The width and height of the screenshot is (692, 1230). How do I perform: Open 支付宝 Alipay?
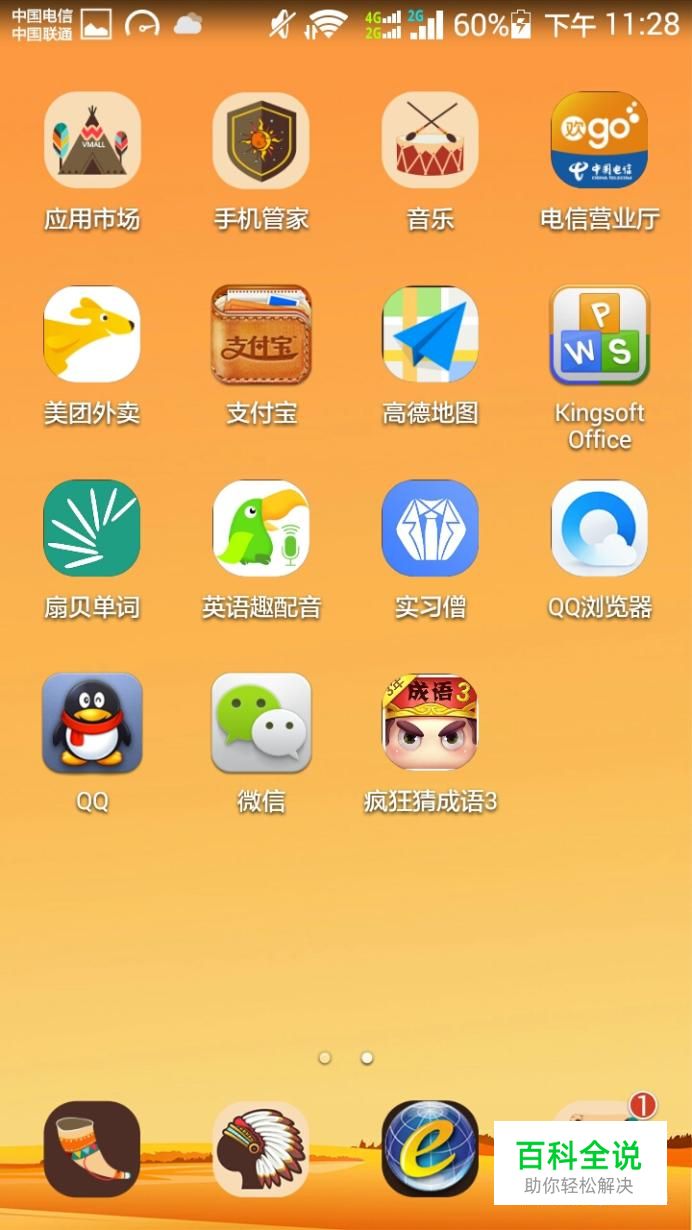[x=261, y=335]
